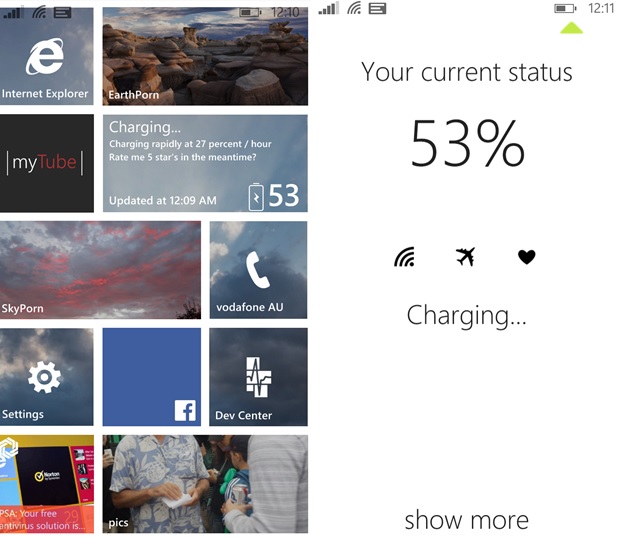Viewport: 622px width, 538px height.
Task: Launch the myTube tile
Action: click(46, 163)
